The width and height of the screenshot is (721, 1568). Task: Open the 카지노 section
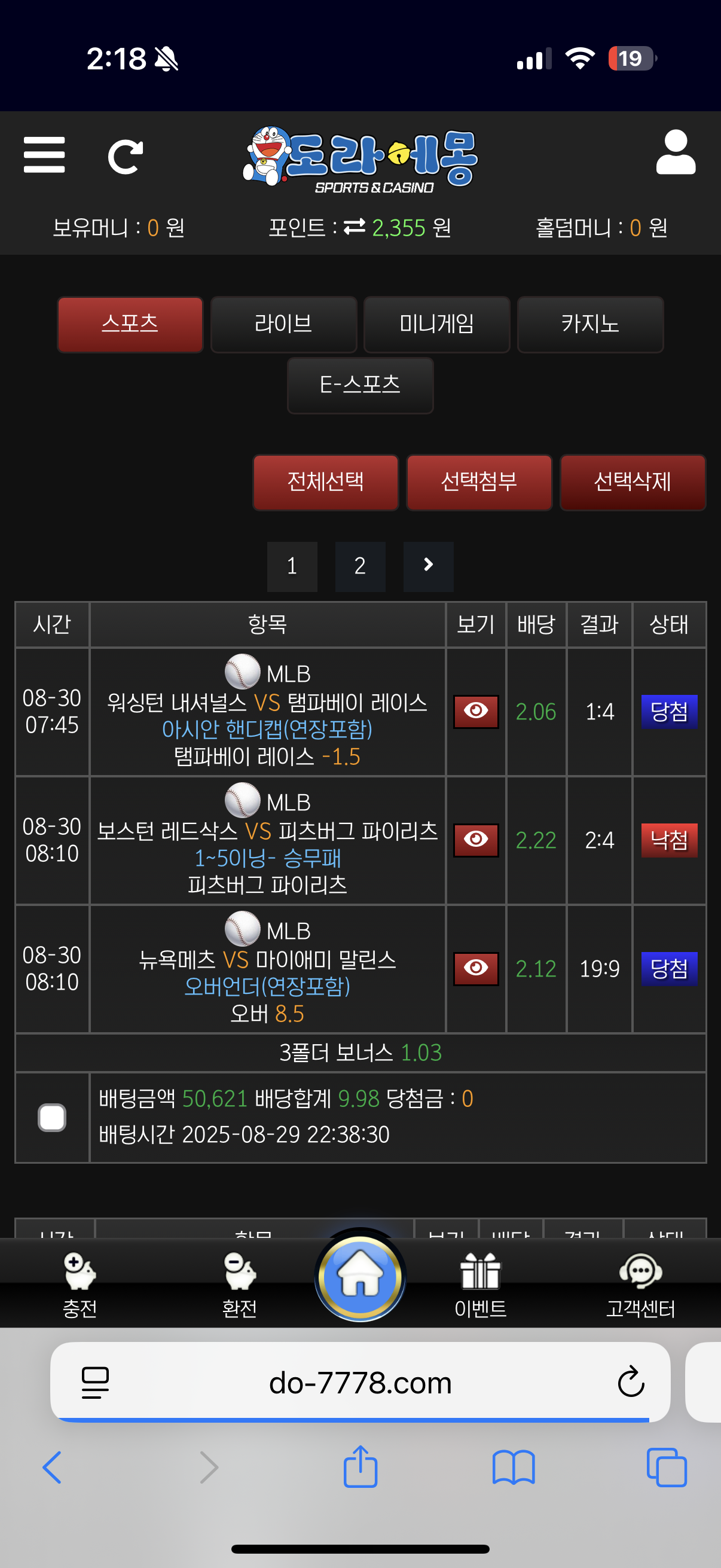click(589, 324)
